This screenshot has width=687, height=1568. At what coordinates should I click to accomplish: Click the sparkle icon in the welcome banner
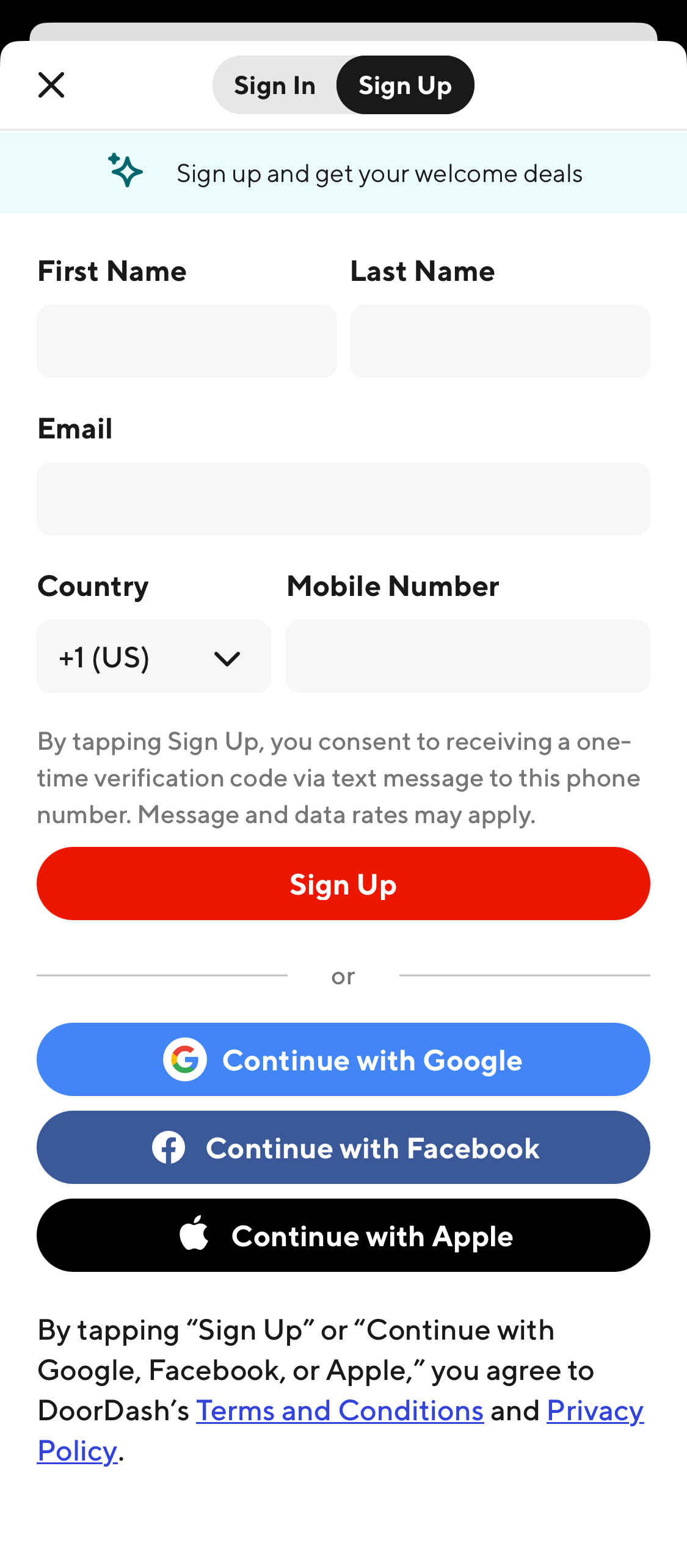(125, 172)
